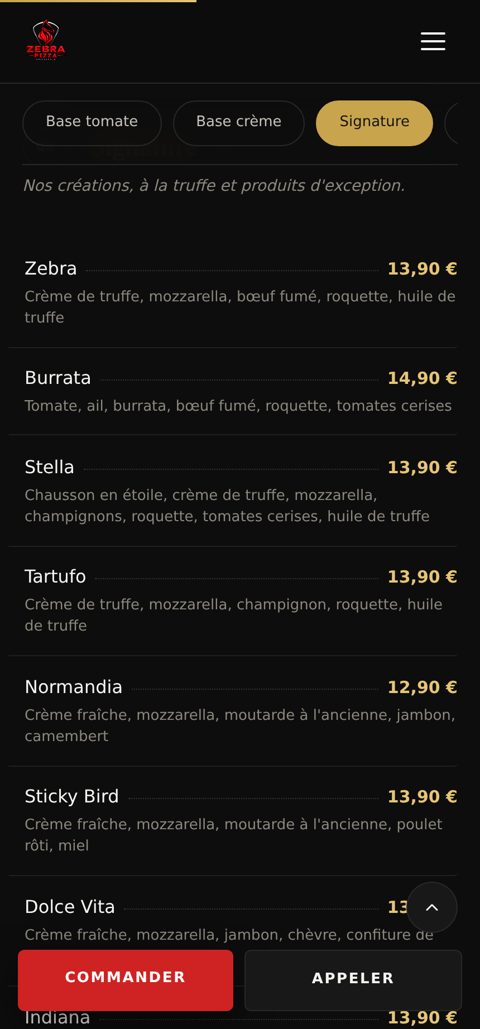The height and width of the screenshot is (1029, 480).
Task: Open the hamburger menu
Action: (433, 41)
